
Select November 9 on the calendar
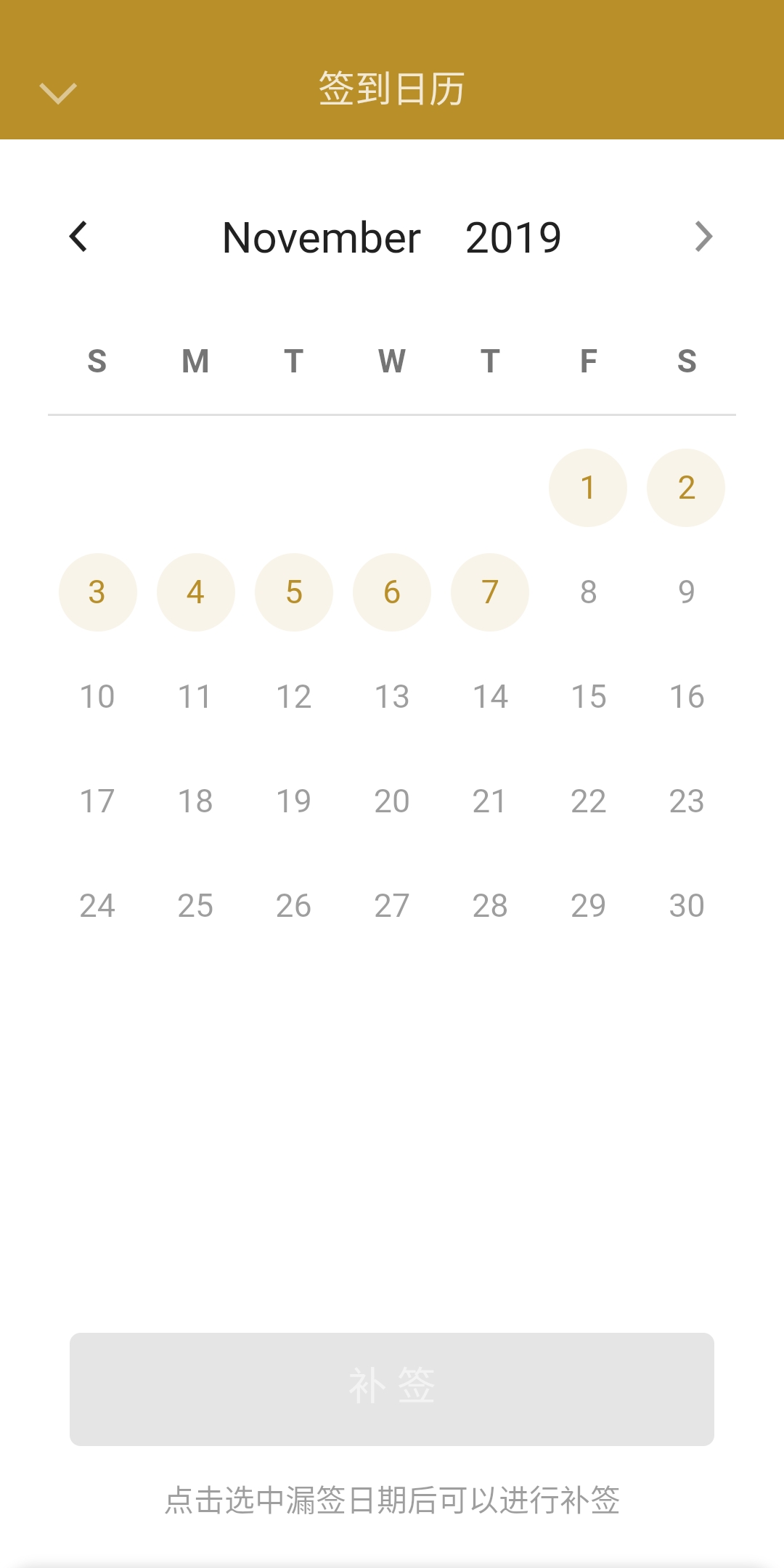point(686,592)
